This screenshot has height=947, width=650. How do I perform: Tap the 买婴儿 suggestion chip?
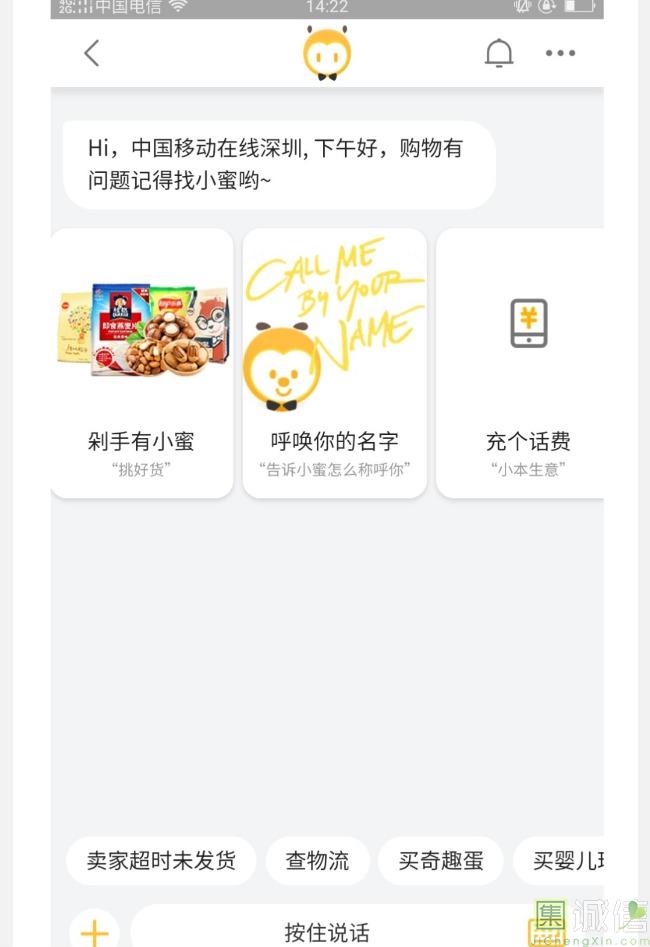point(564,861)
